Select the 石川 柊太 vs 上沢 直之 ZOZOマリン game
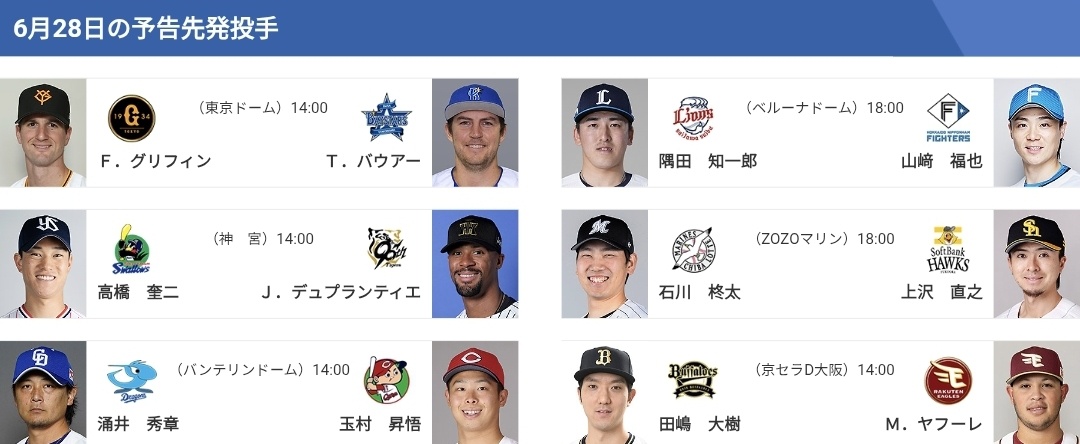Image resolution: width=1080 pixels, height=444 pixels. point(820,264)
